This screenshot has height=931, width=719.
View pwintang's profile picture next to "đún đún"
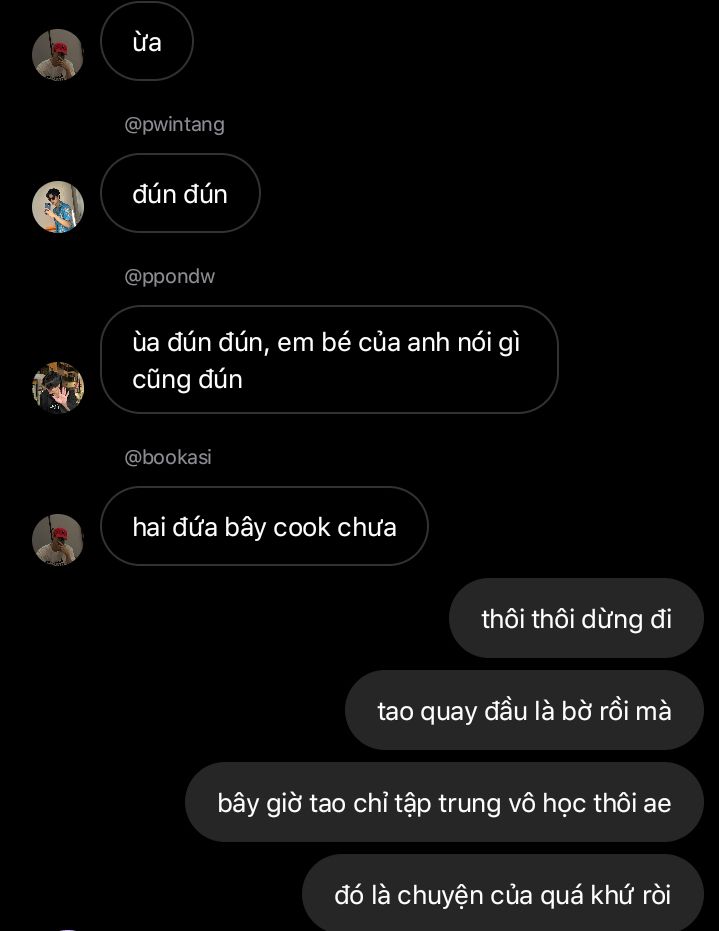pos(58,207)
